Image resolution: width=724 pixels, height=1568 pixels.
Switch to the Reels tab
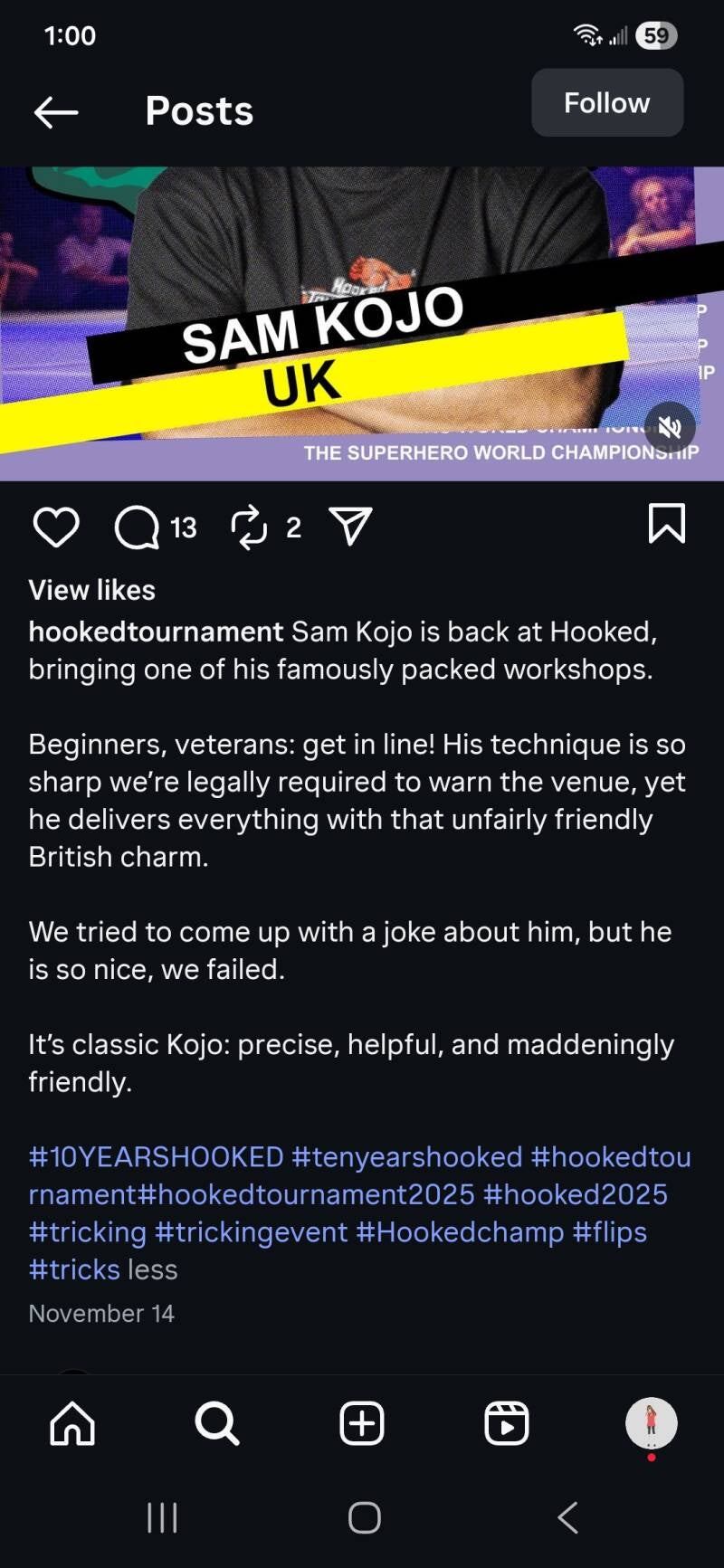tap(506, 1423)
